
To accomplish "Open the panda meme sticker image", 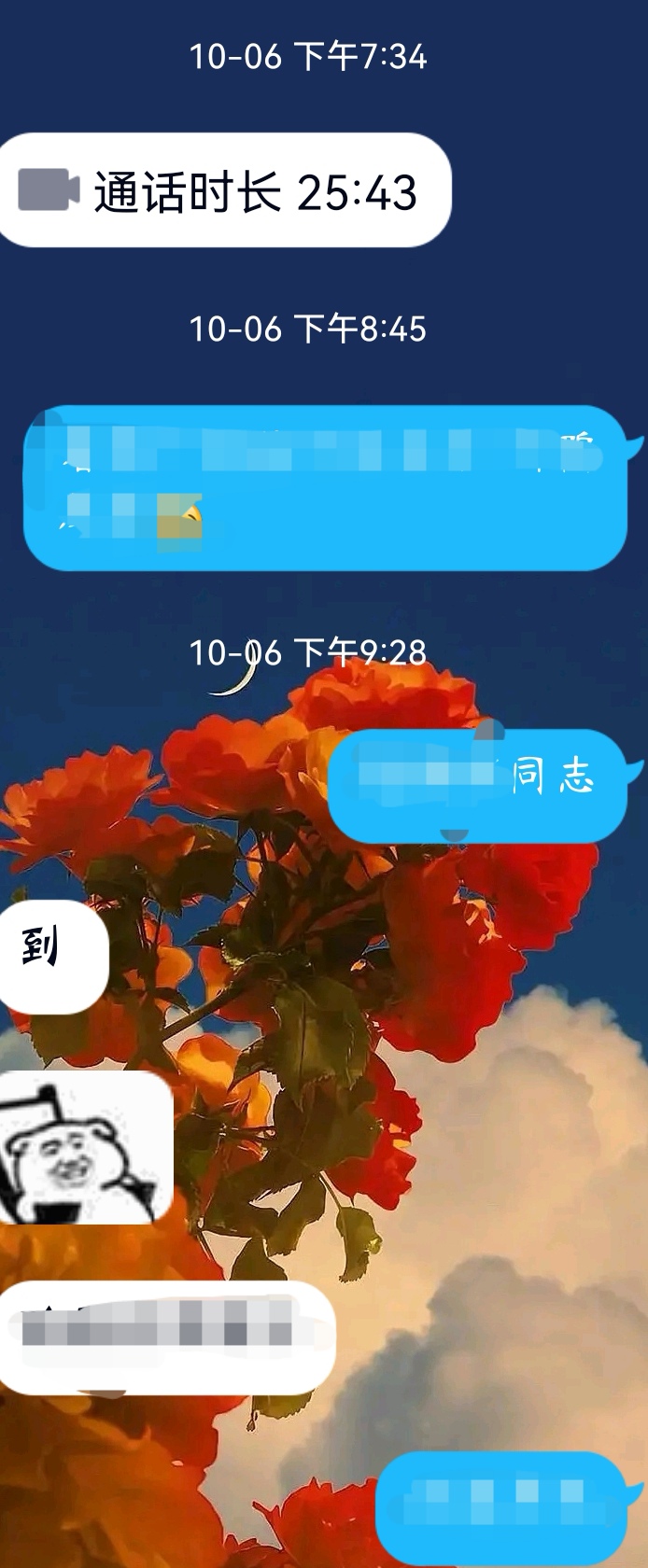I will (x=84, y=1148).
